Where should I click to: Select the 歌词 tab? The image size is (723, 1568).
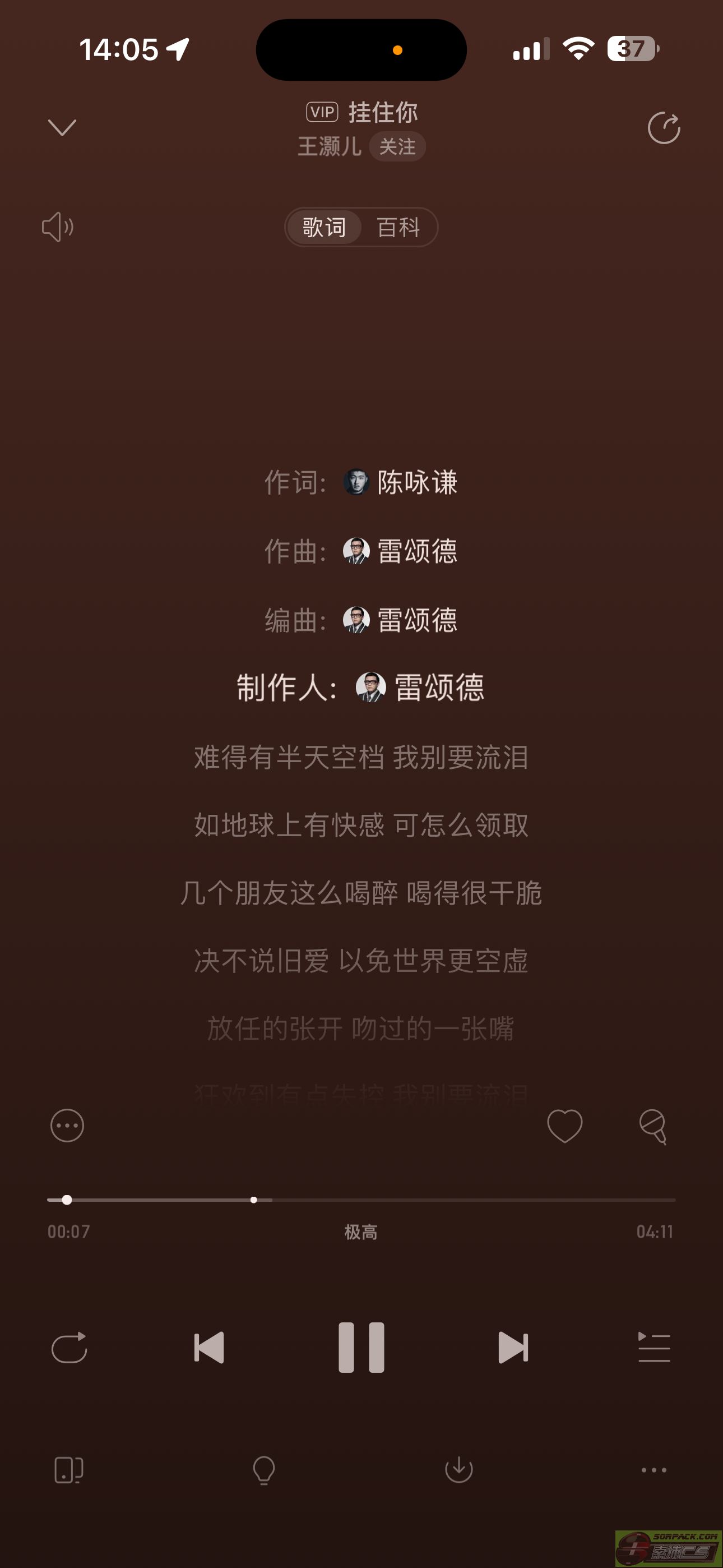point(325,228)
